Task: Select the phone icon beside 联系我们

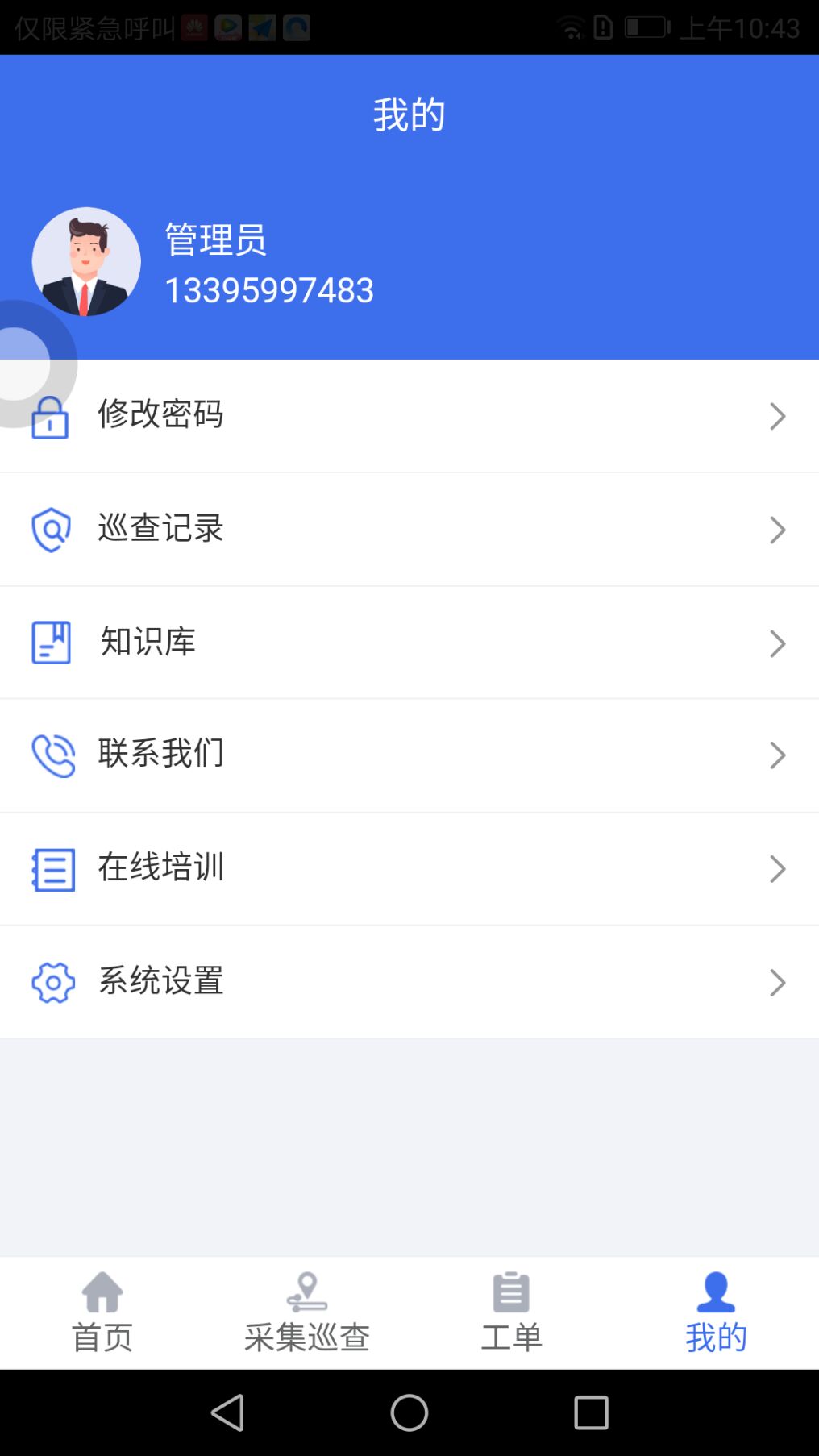Action: click(51, 755)
